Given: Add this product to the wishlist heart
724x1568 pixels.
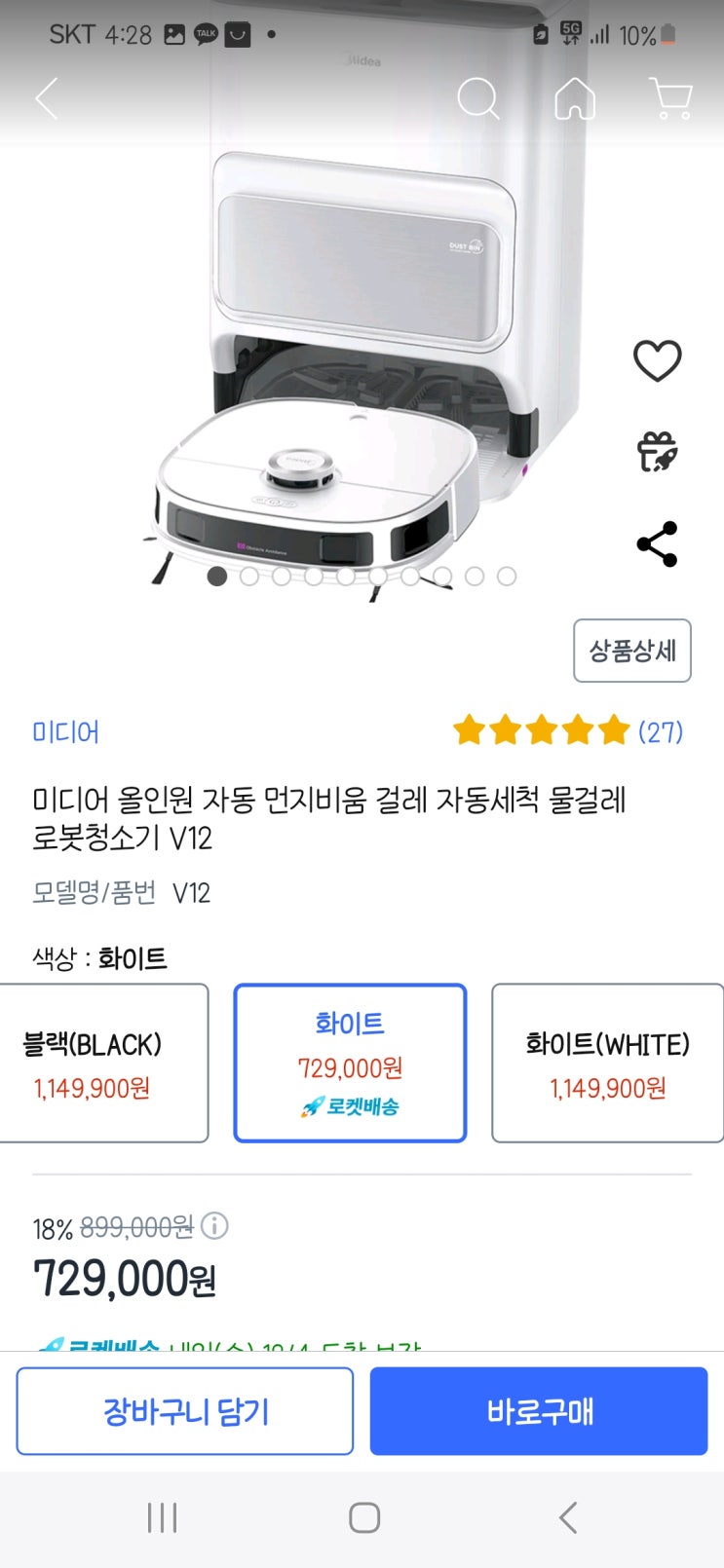Looking at the screenshot, I should click(658, 360).
